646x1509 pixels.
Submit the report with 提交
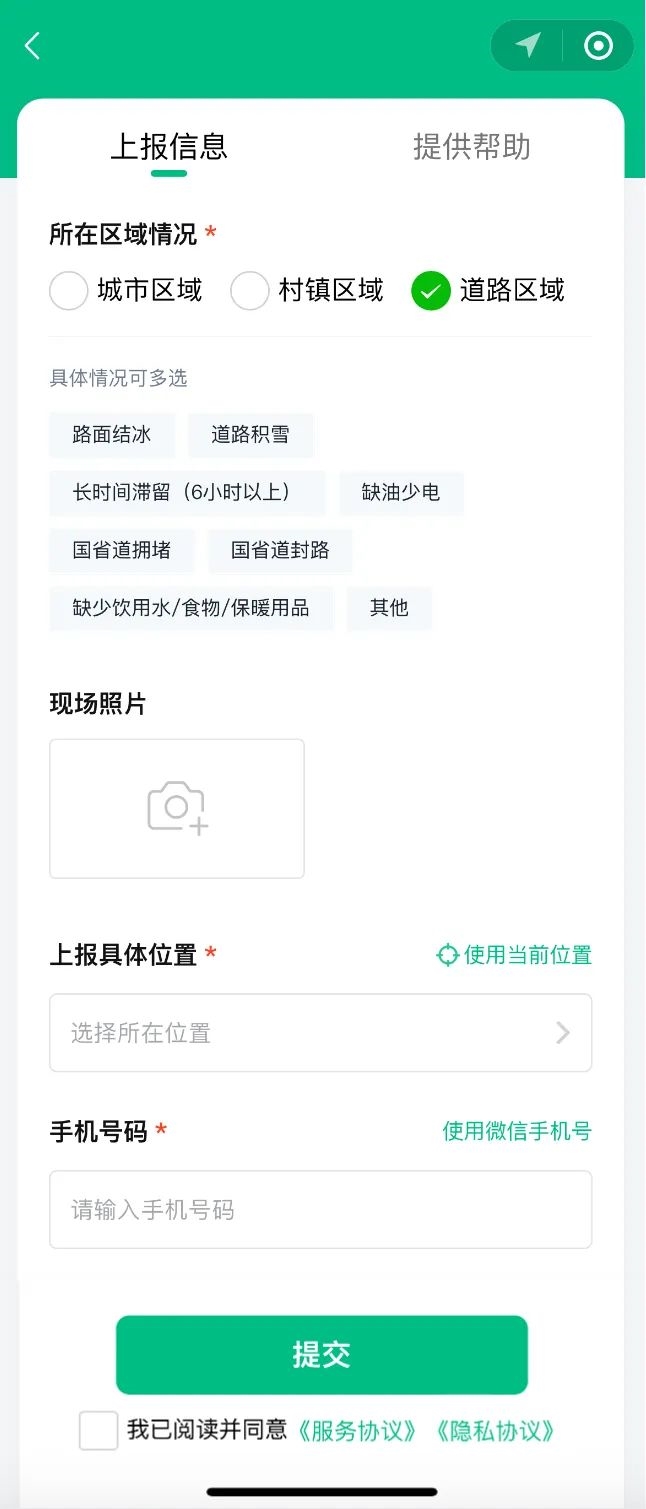[x=321, y=1355]
